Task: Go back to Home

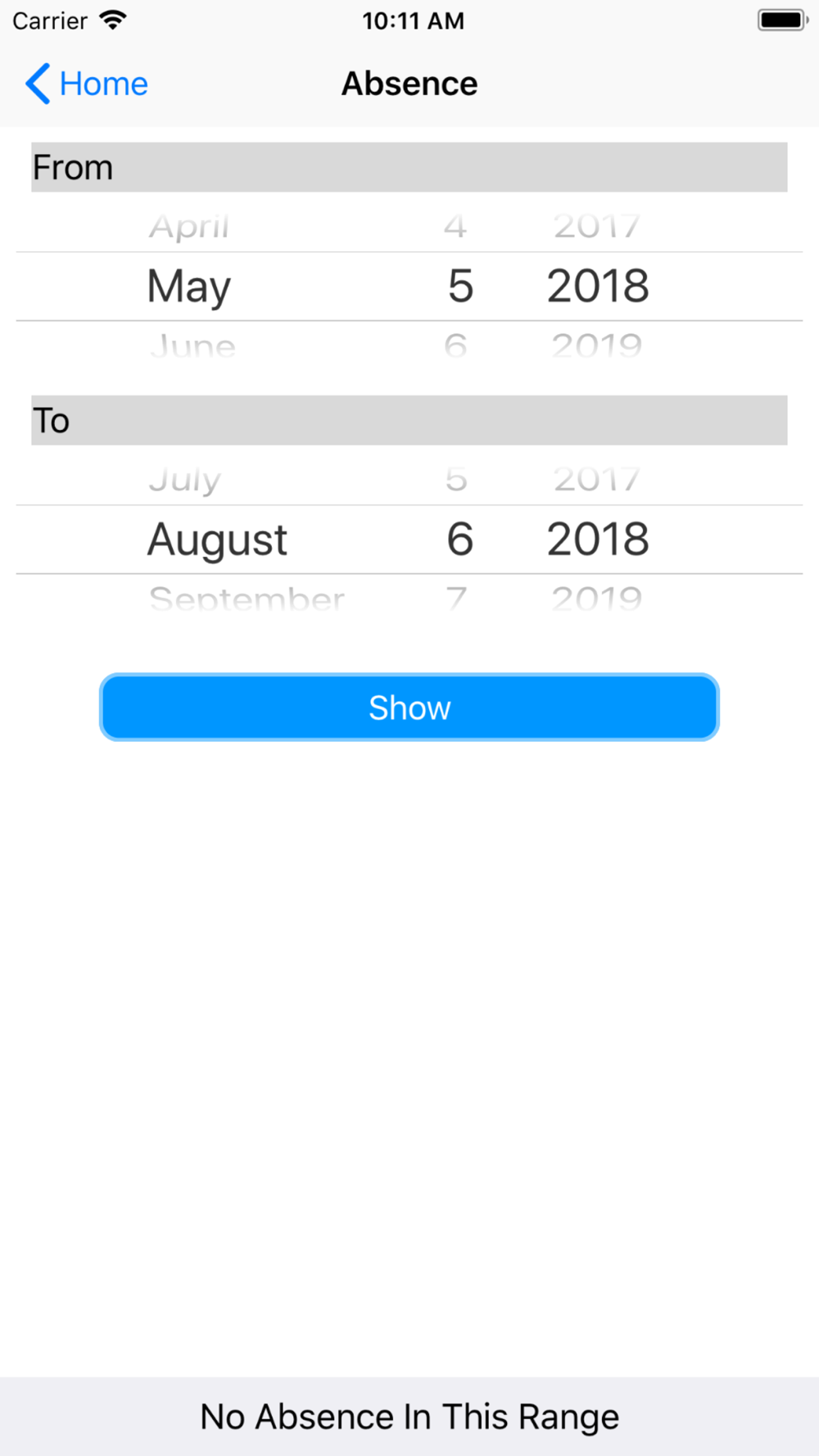Action: click(87, 84)
